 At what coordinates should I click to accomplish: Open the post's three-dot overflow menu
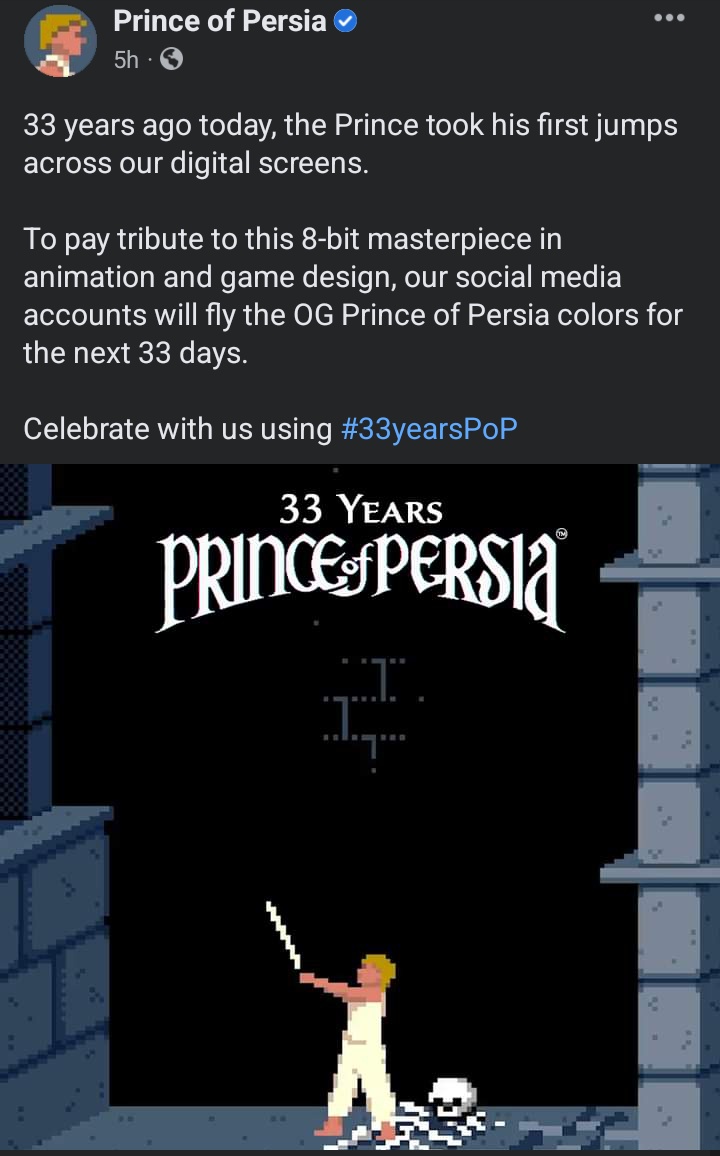coord(668,18)
